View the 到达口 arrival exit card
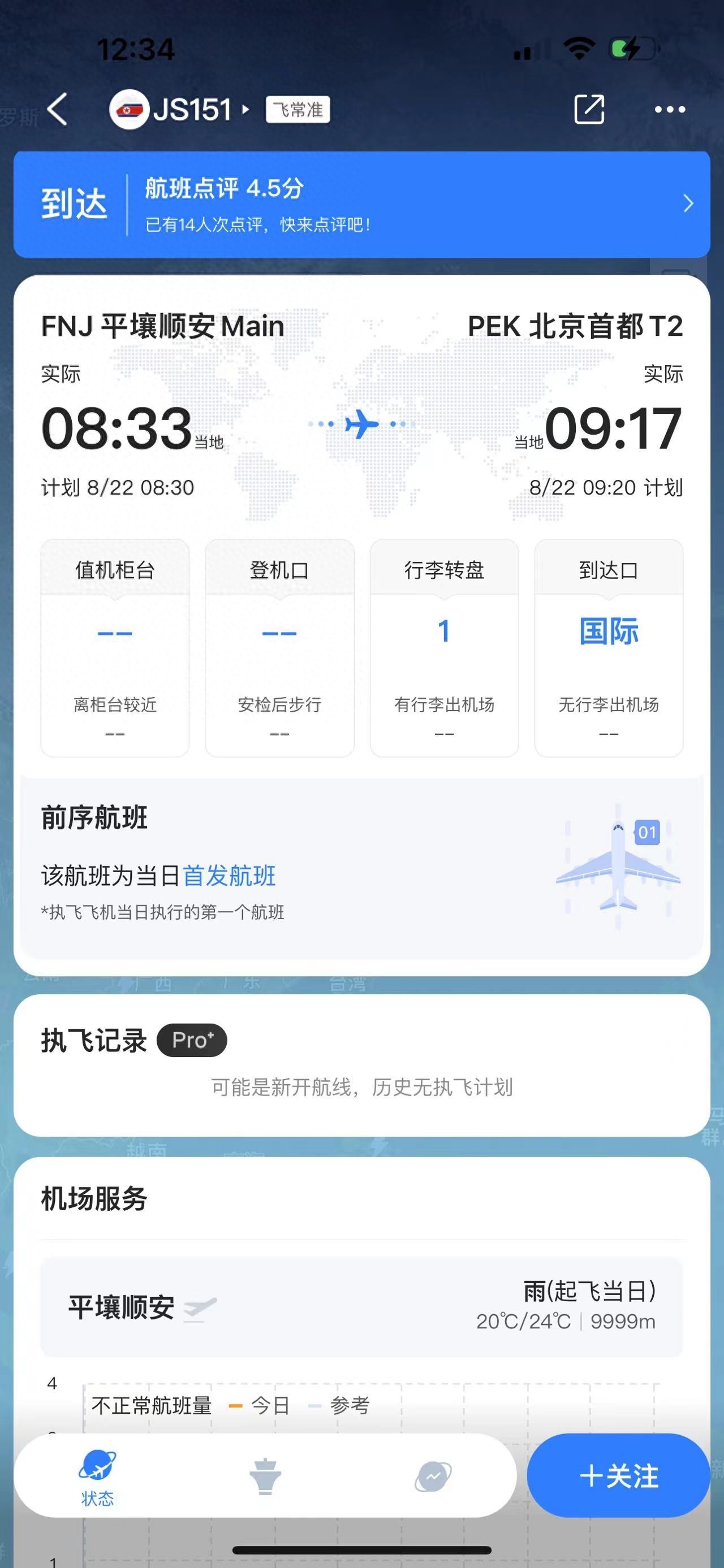This screenshot has height=1568, width=724. (x=608, y=648)
